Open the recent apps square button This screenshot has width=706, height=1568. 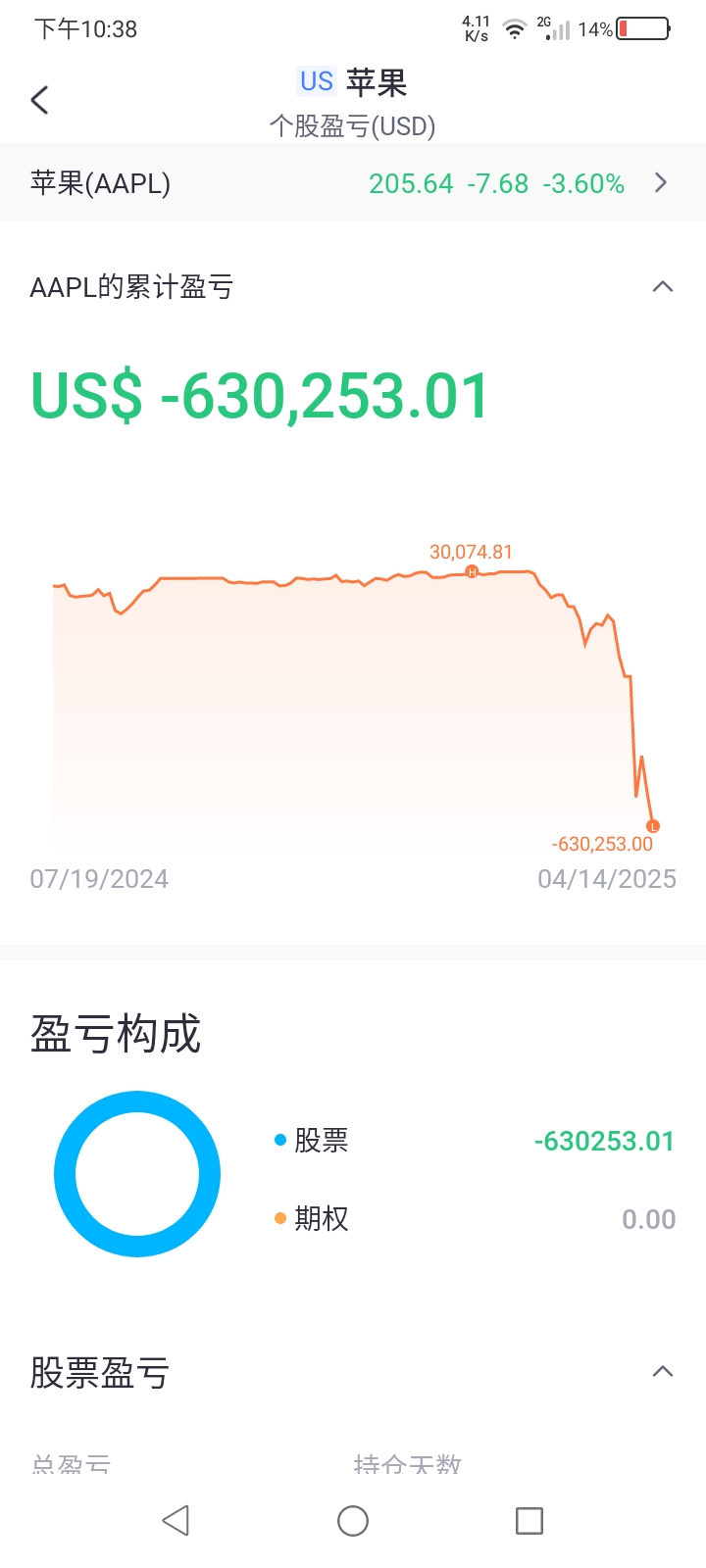point(529,1521)
